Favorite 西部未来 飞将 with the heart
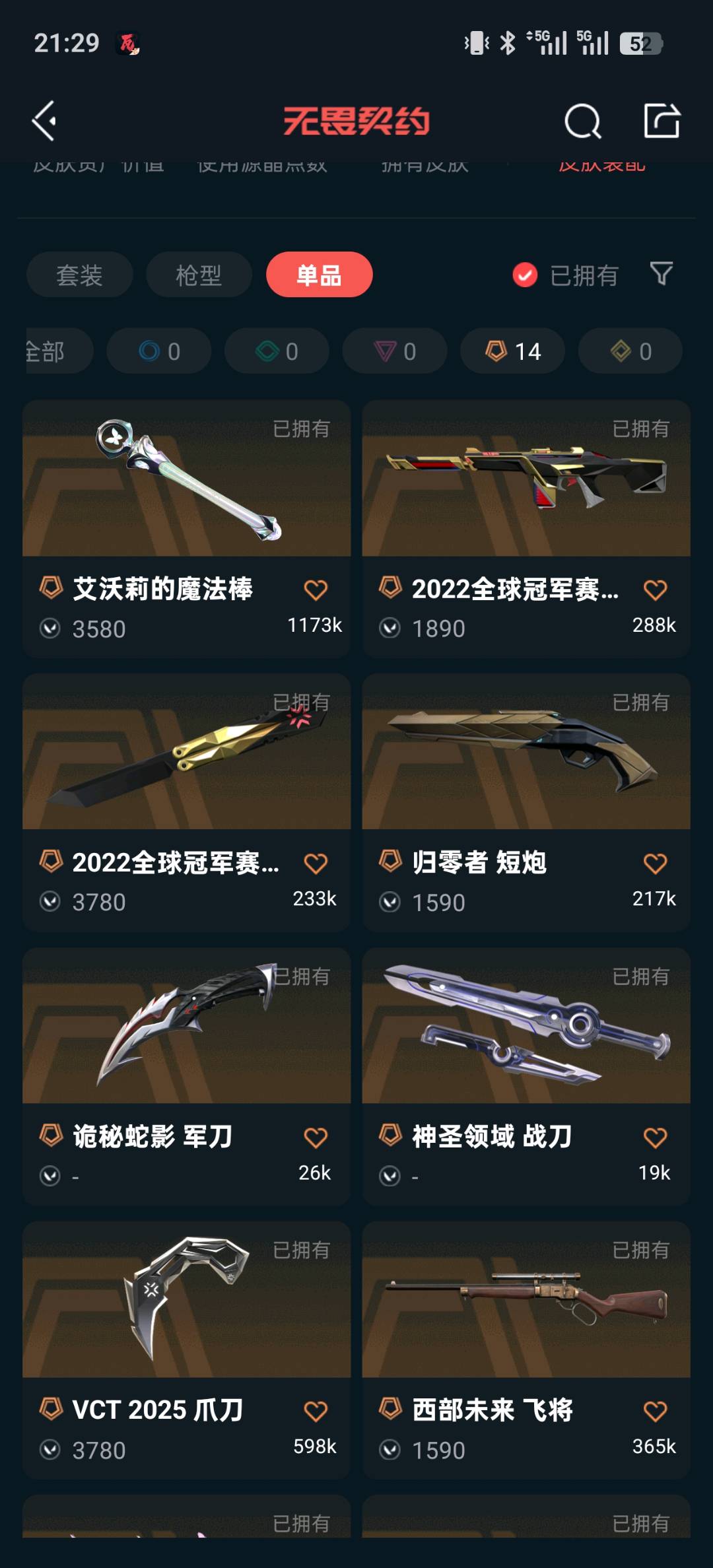Viewport: 713px width, 1568px height. [655, 1411]
